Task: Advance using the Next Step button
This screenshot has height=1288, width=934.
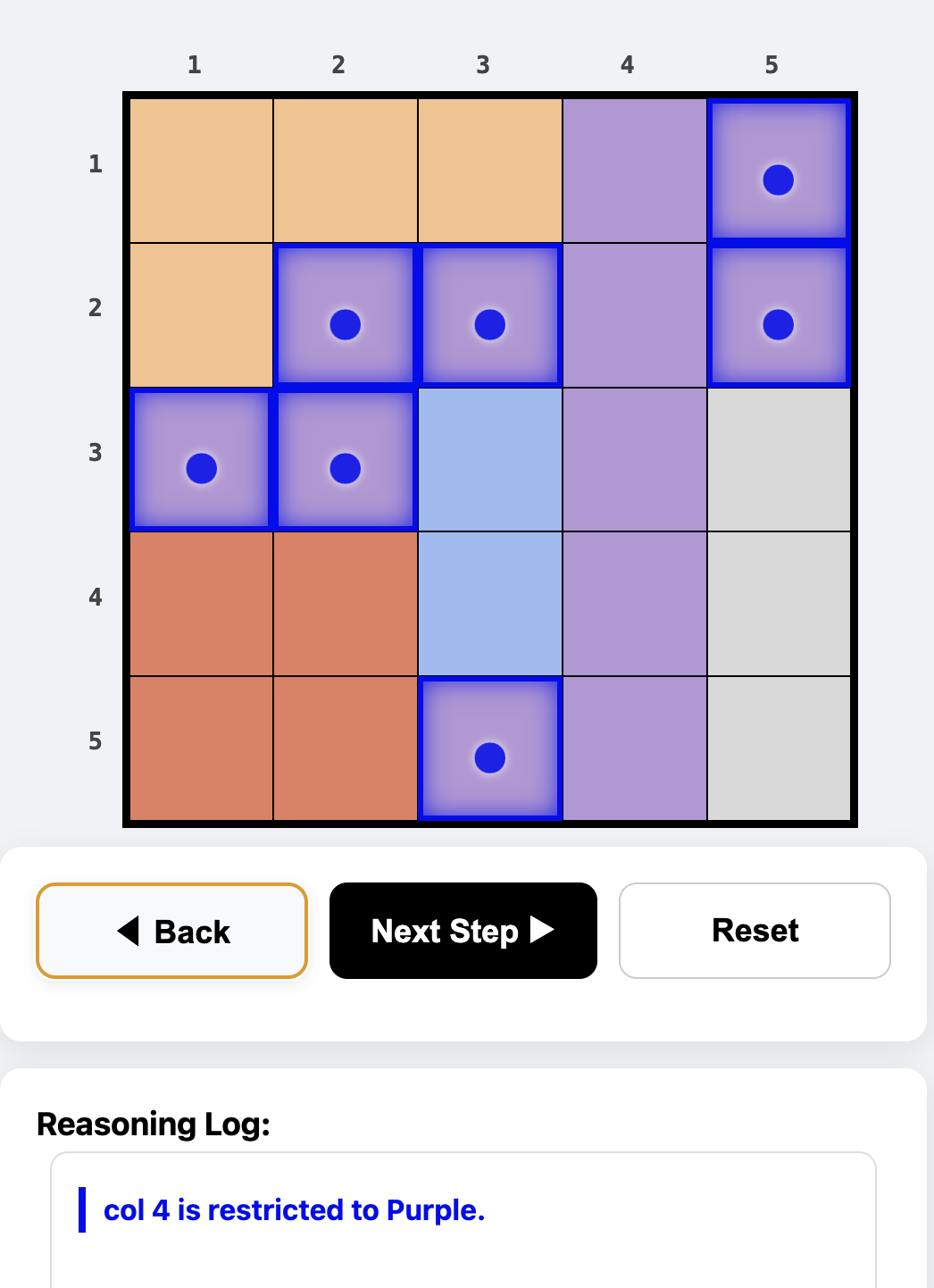Action: (463, 931)
